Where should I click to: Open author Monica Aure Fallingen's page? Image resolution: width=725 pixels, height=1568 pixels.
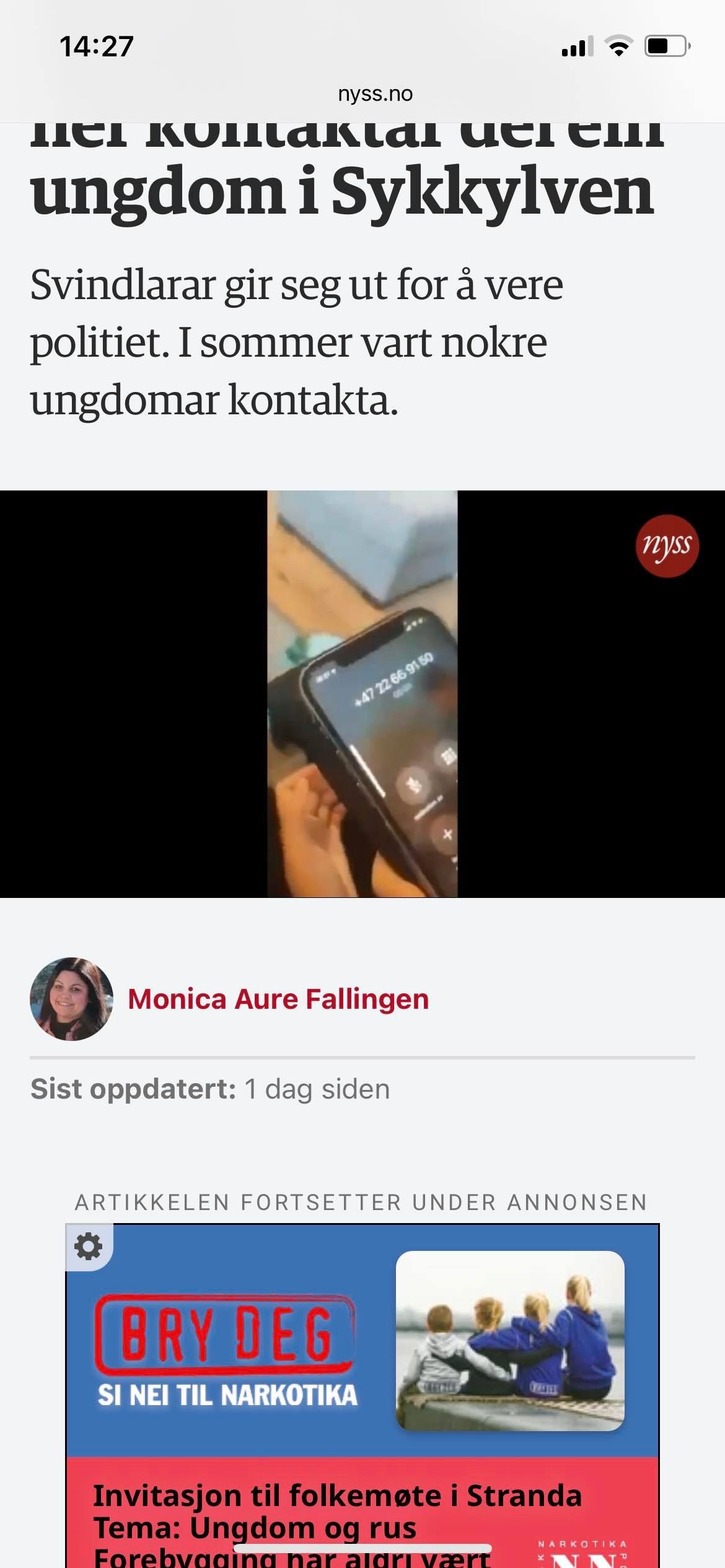tap(278, 999)
